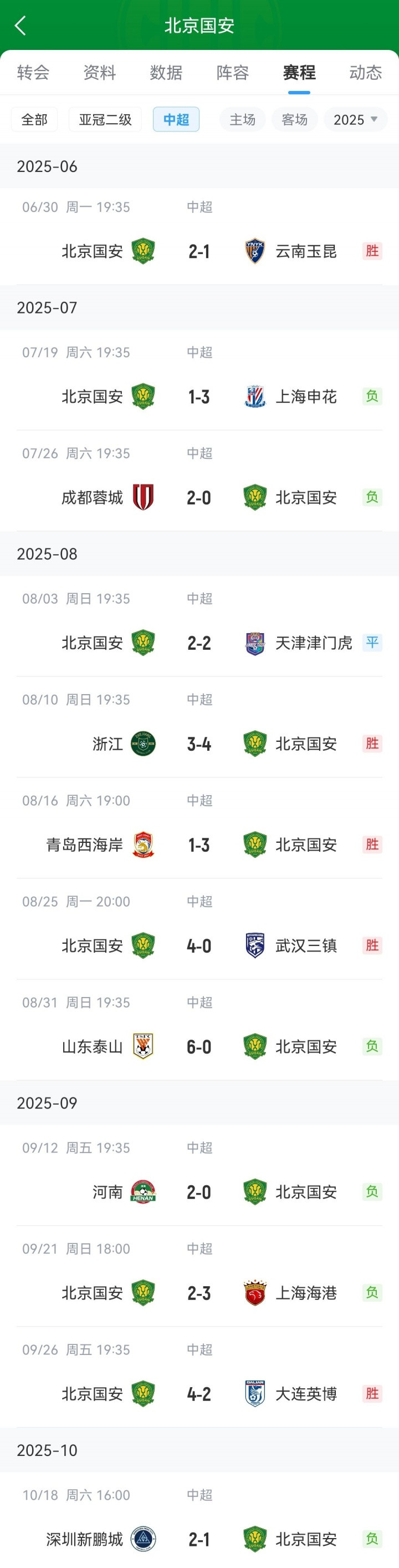
Task: View the 成都蓉城 vs 北京国安 match
Action: pos(199,497)
